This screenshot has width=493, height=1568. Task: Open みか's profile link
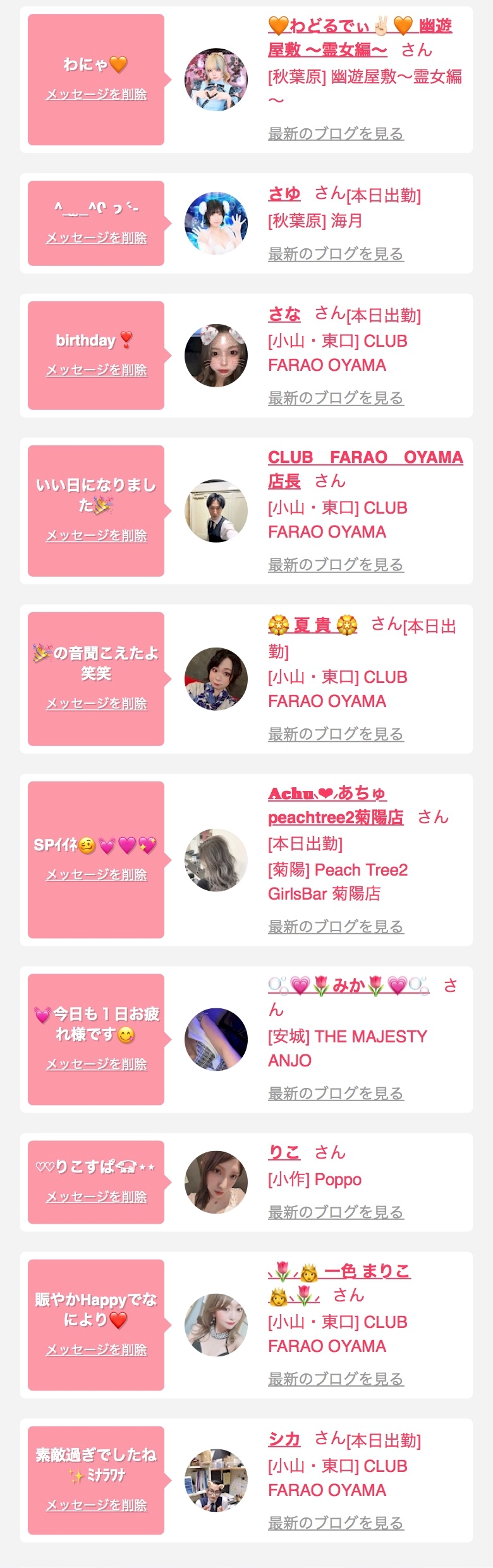(x=348, y=986)
